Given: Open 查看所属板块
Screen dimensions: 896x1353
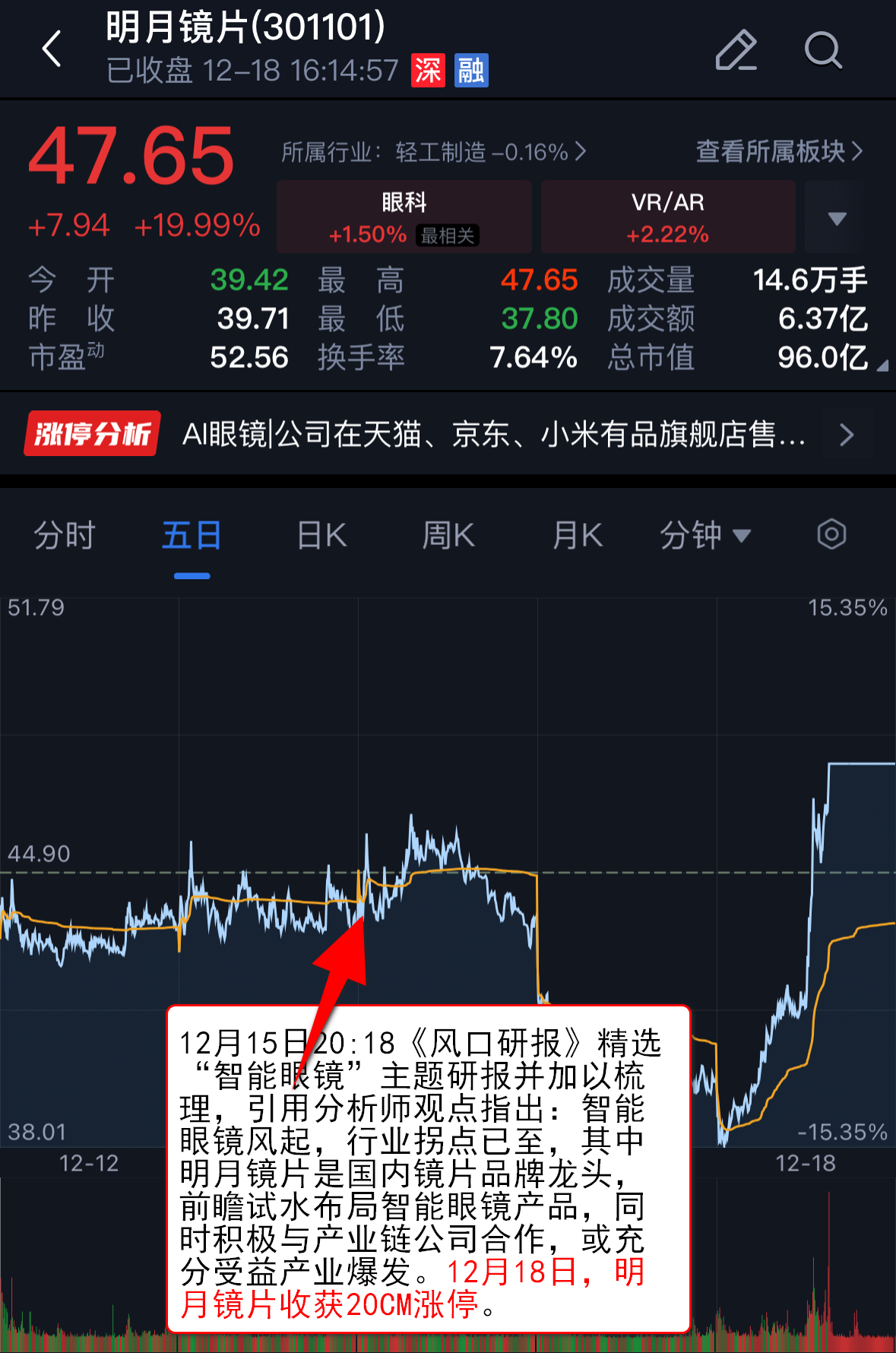Looking at the screenshot, I should pos(779,151).
